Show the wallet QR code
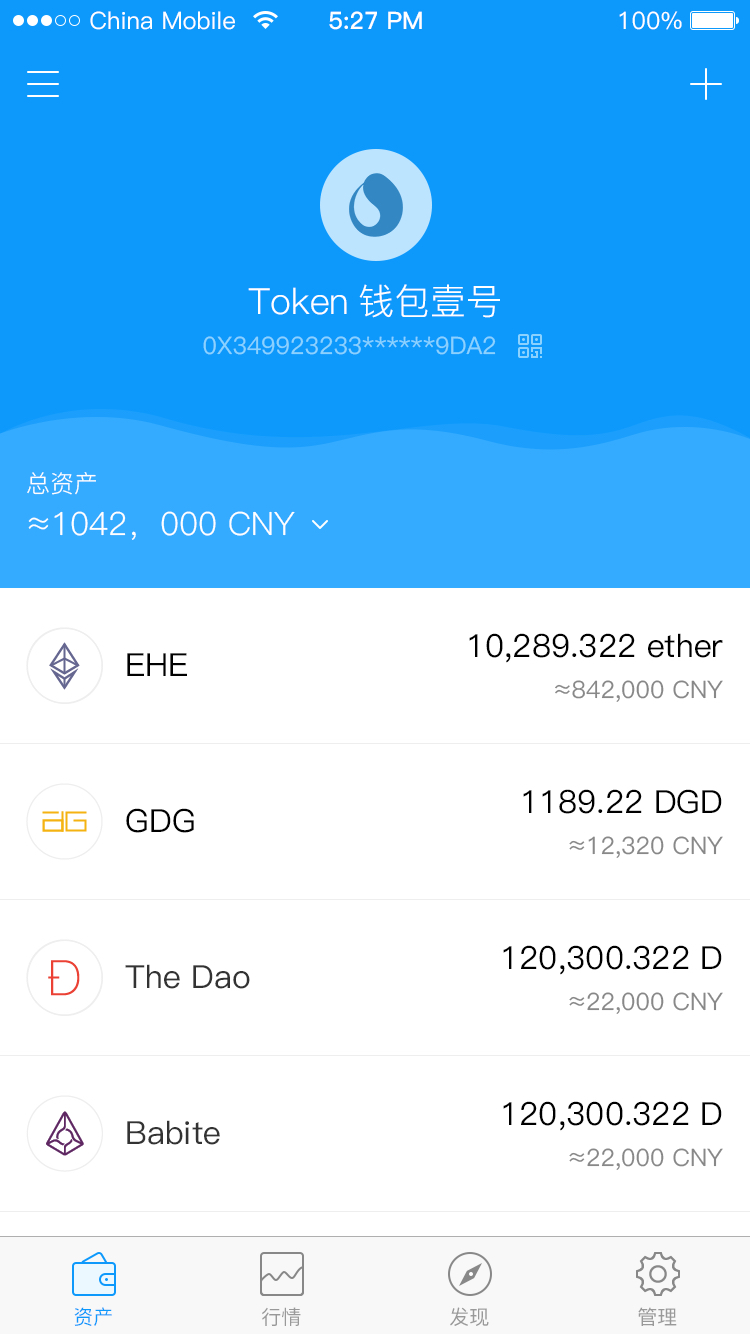This screenshot has width=750, height=1334. pyautogui.click(x=530, y=345)
